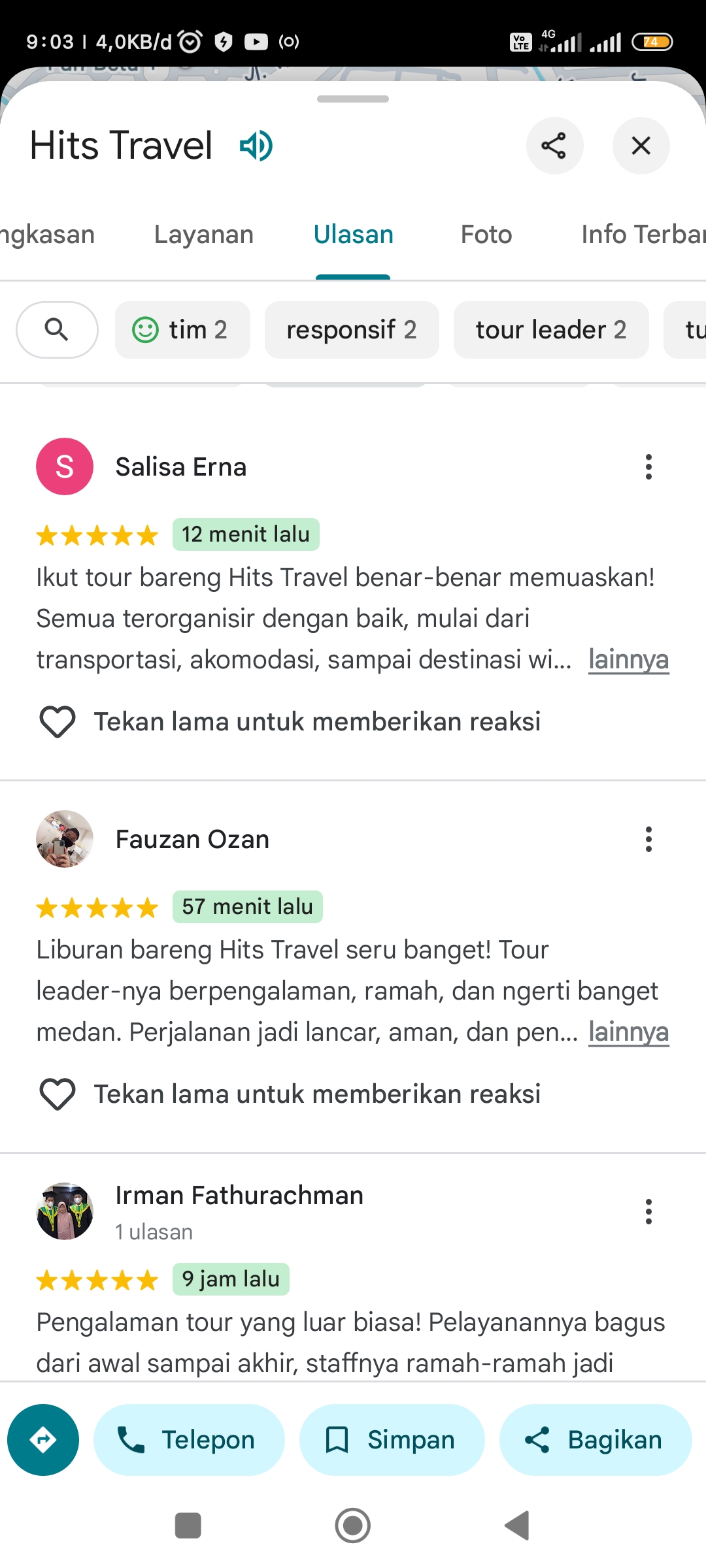
Task: Play the Hits Travel name audio
Action: click(x=256, y=145)
